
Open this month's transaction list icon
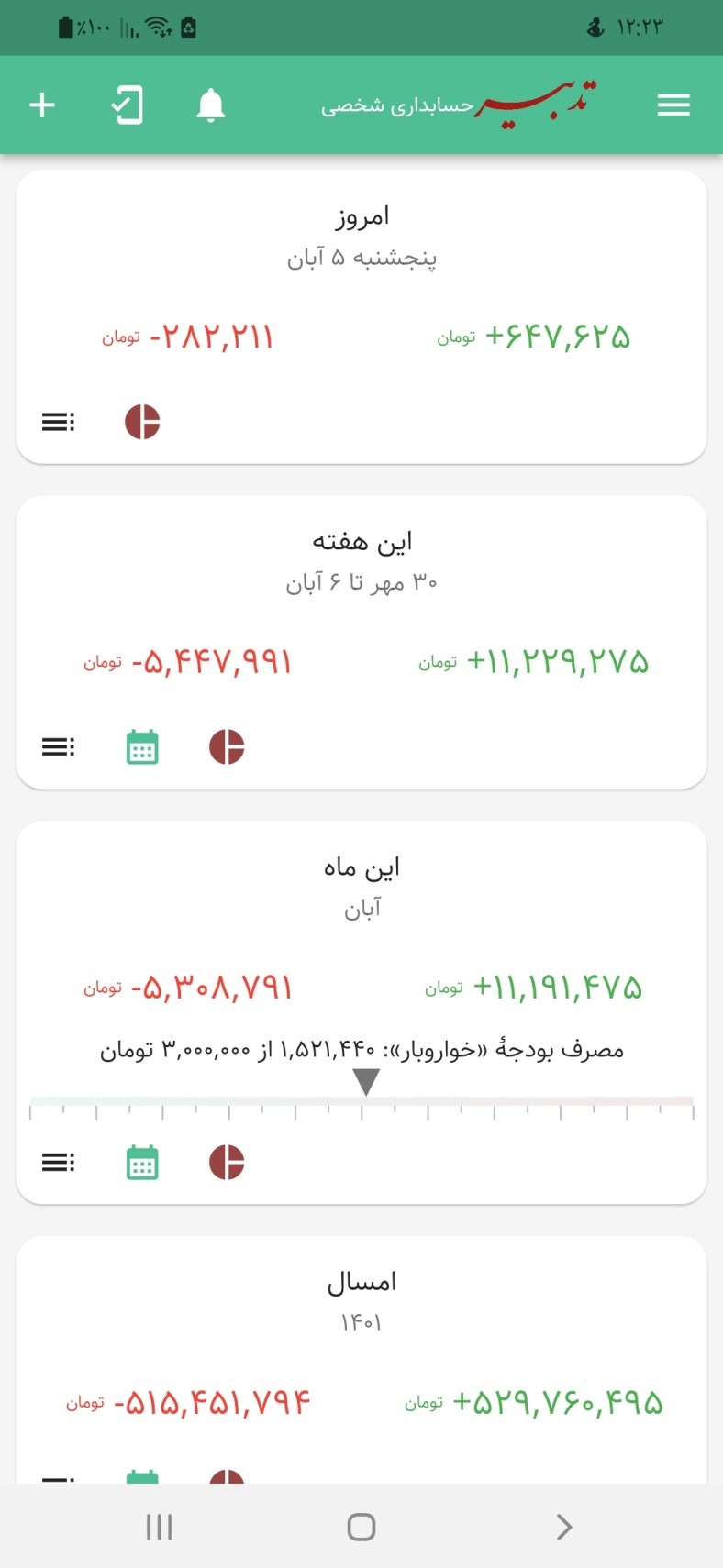coord(58,1163)
